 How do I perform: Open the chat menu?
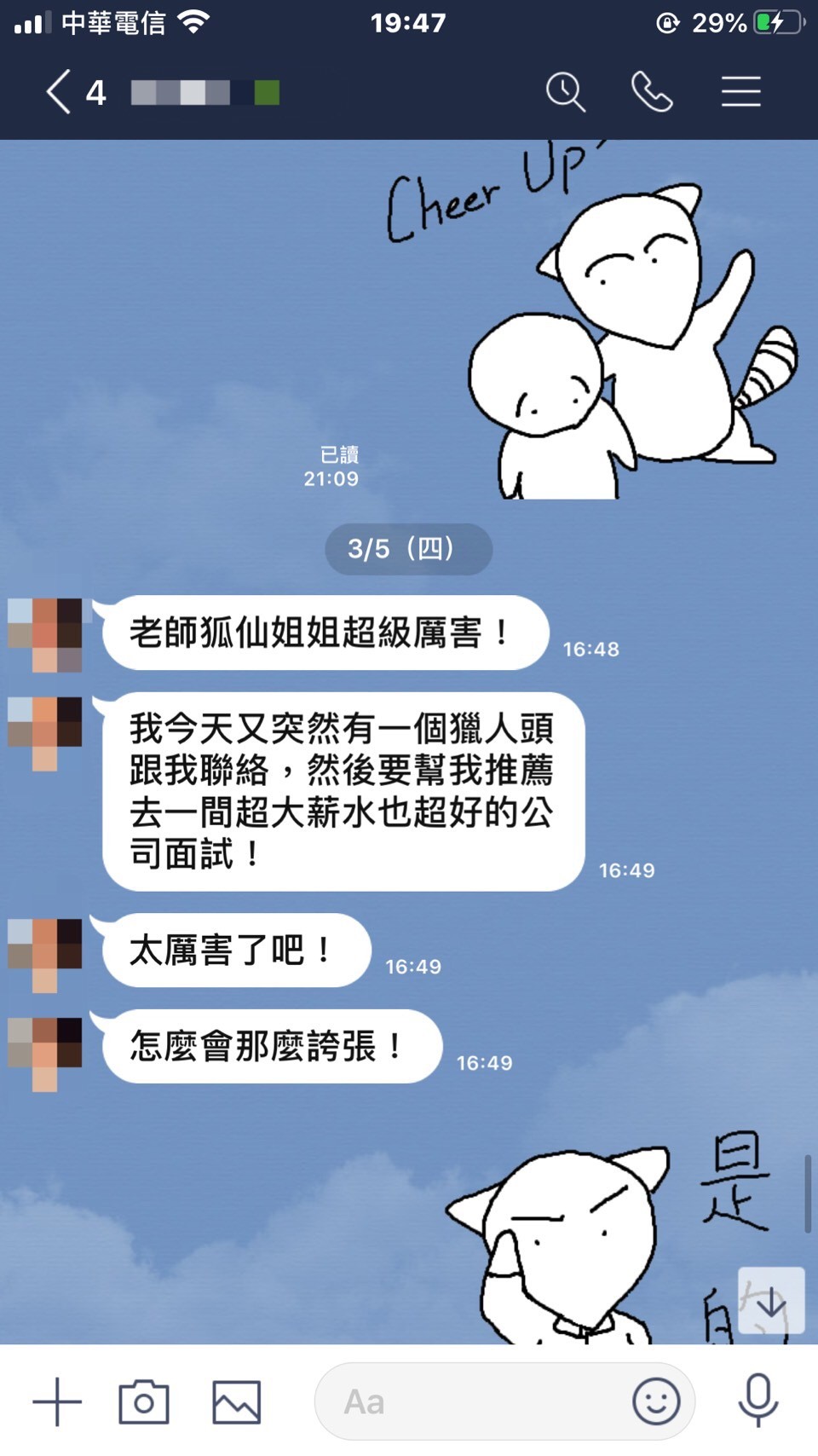(x=740, y=92)
